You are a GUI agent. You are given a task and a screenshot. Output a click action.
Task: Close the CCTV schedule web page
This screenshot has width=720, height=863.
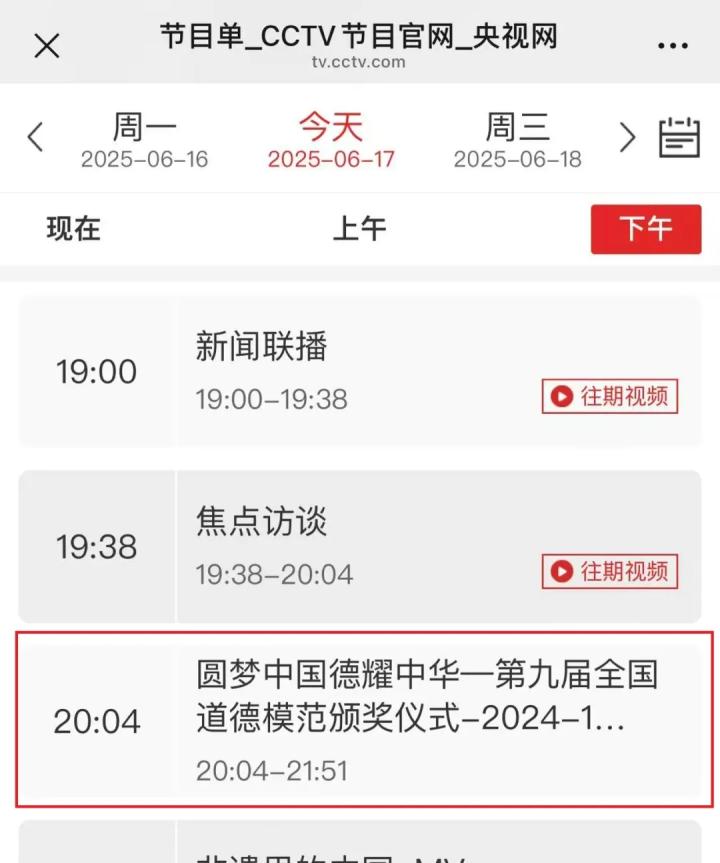click(46, 45)
